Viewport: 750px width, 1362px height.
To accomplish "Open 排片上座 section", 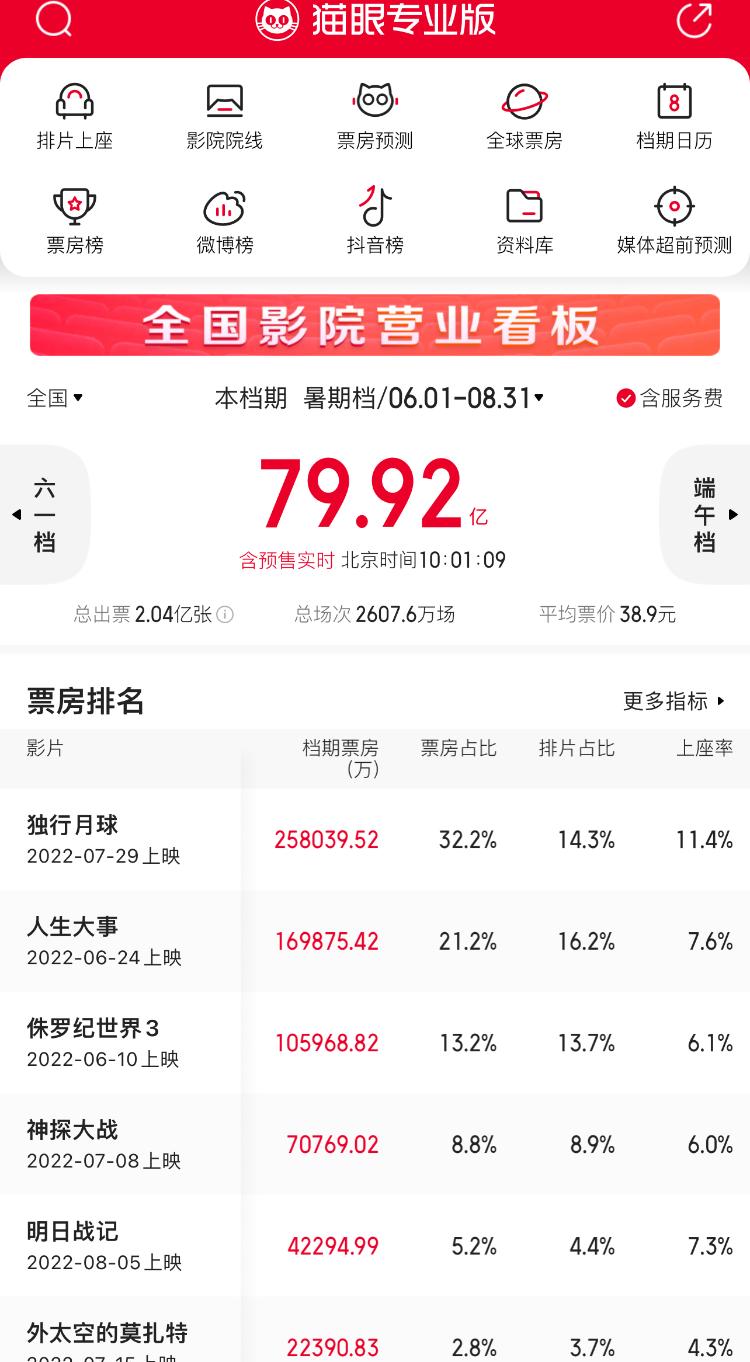I will [75, 117].
